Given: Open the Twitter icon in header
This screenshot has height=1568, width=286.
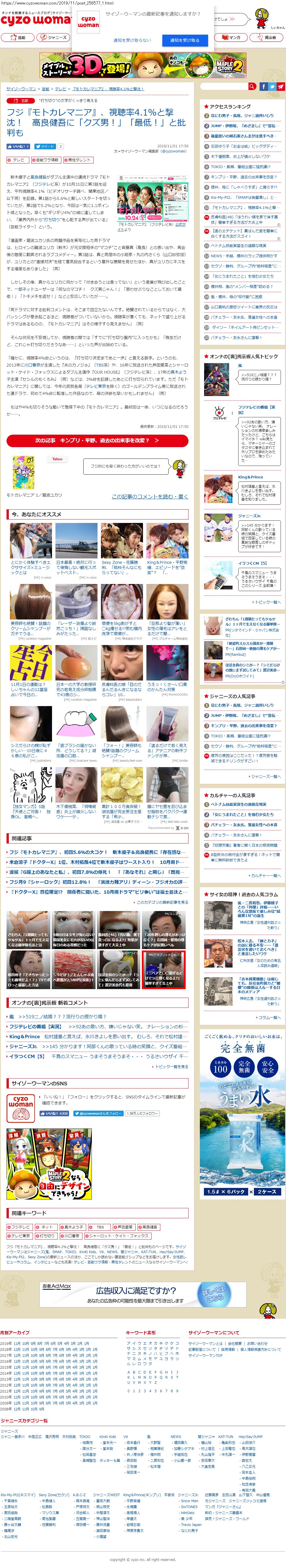Looking at the screenshot, I should (x=273, y=86).
